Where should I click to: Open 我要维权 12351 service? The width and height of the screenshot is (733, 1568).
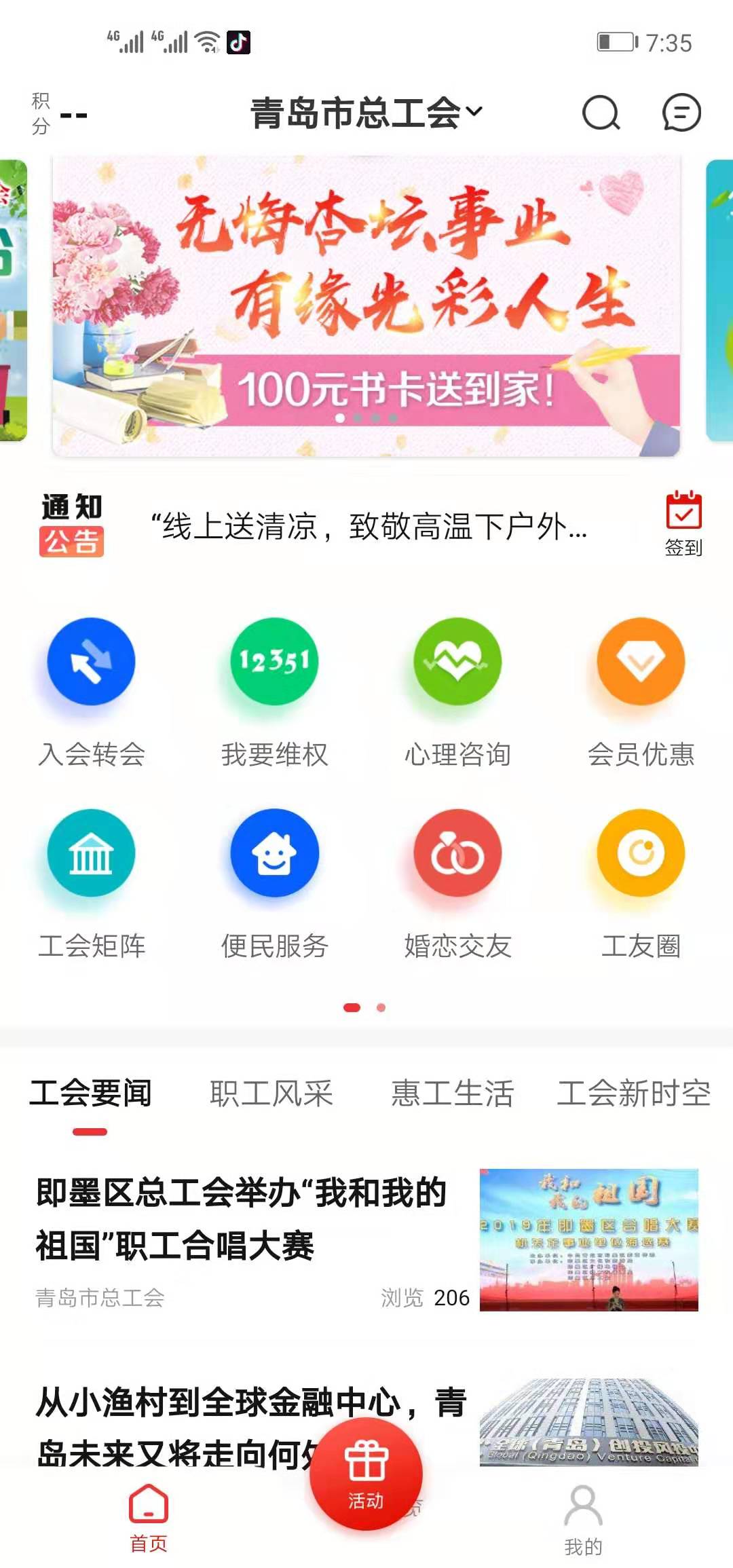[274, 692]
